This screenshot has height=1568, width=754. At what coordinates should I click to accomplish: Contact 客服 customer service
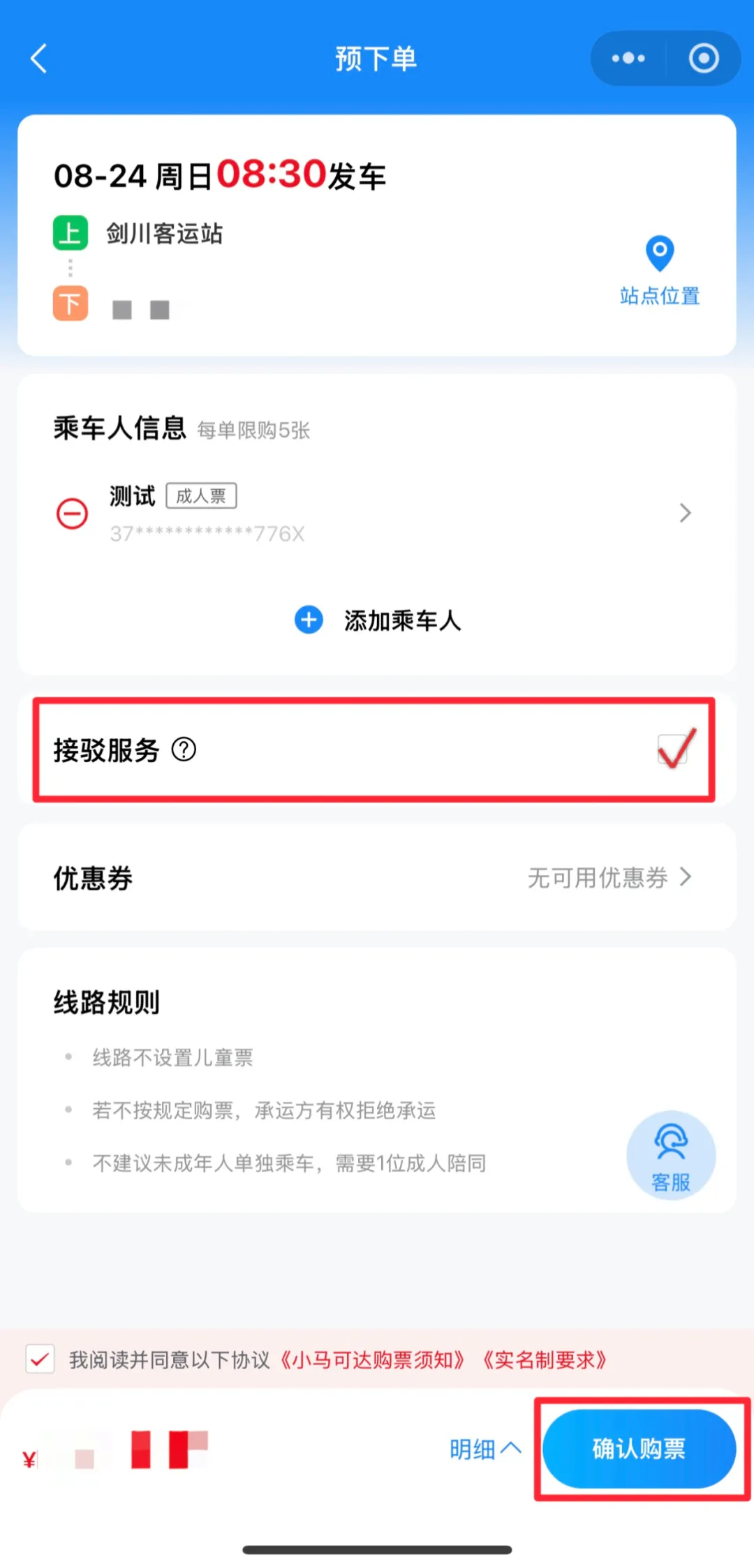coord(671,1156)
